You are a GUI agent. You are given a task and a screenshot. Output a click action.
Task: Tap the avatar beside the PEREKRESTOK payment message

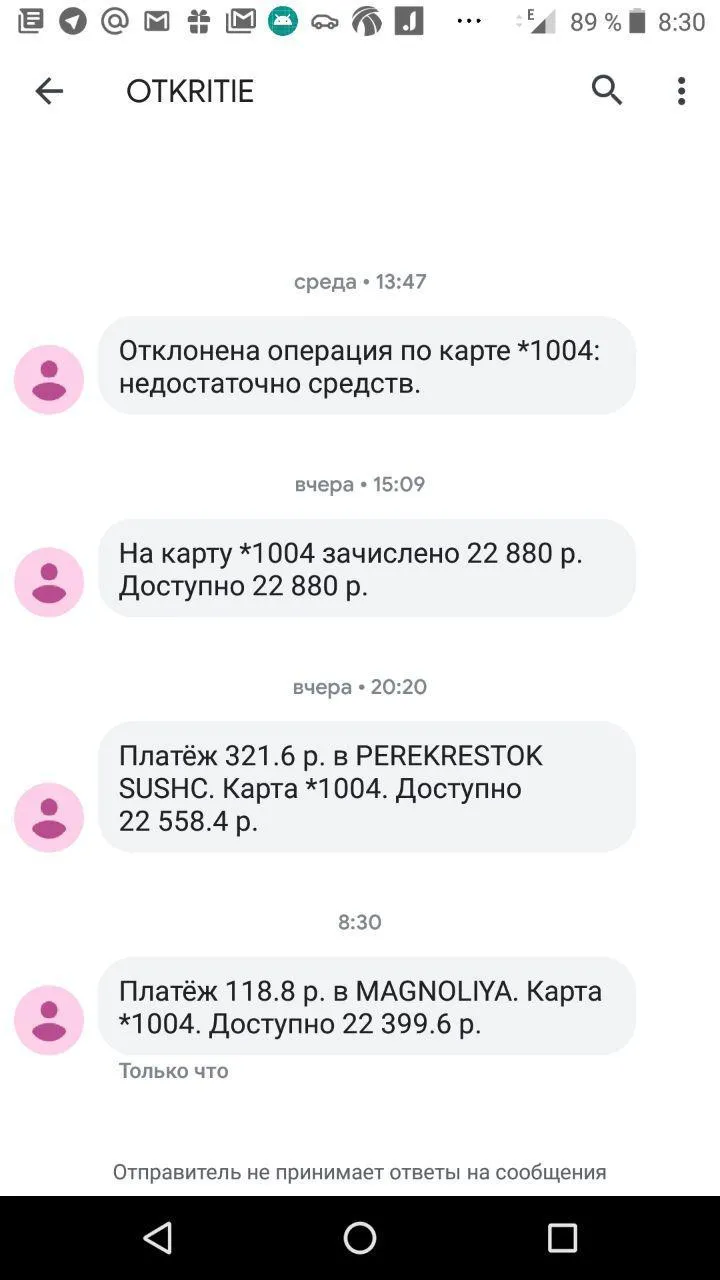(49, 817)
